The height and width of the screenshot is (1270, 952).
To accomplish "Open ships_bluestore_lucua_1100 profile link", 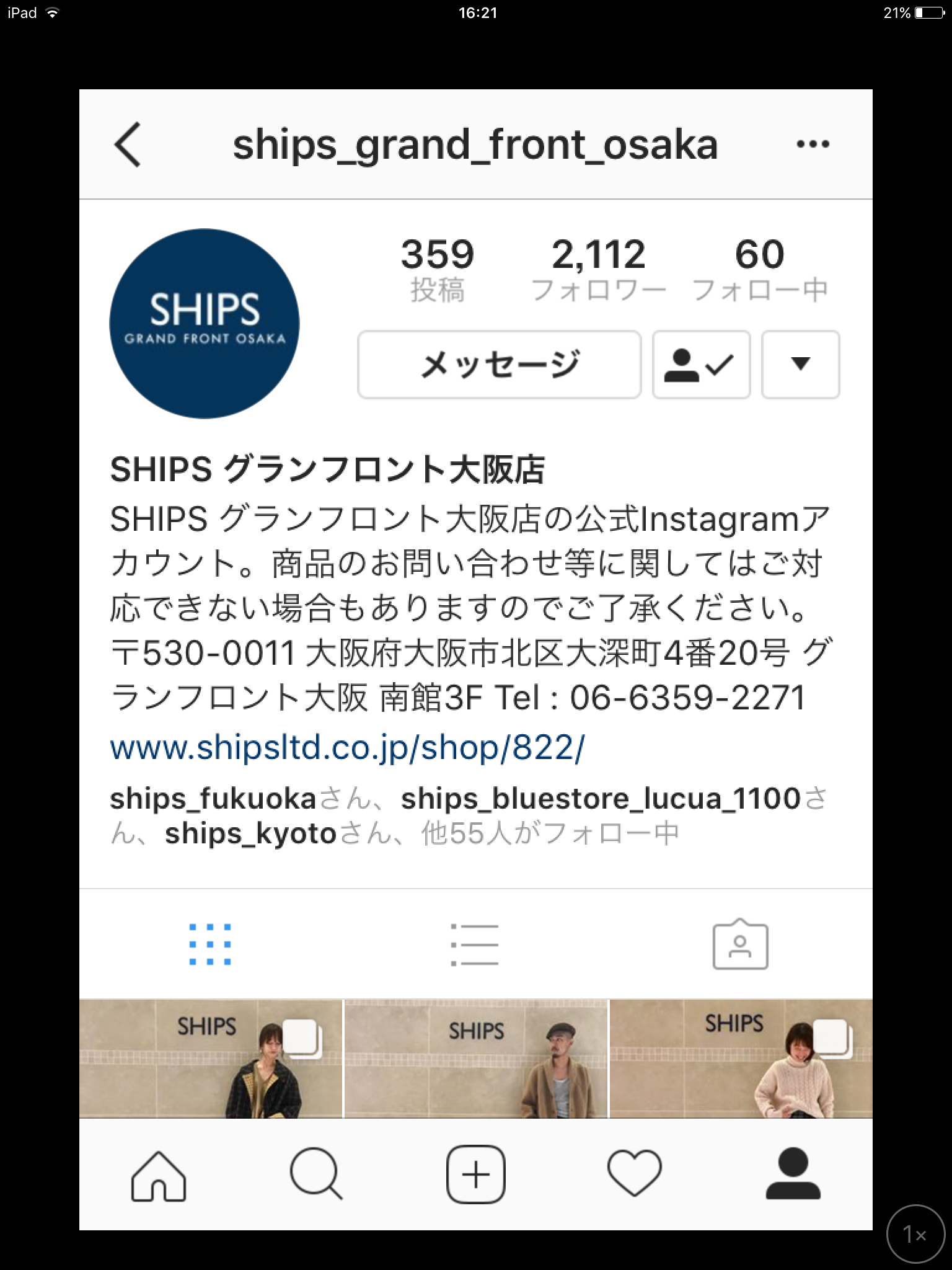I will click(600, 799).
